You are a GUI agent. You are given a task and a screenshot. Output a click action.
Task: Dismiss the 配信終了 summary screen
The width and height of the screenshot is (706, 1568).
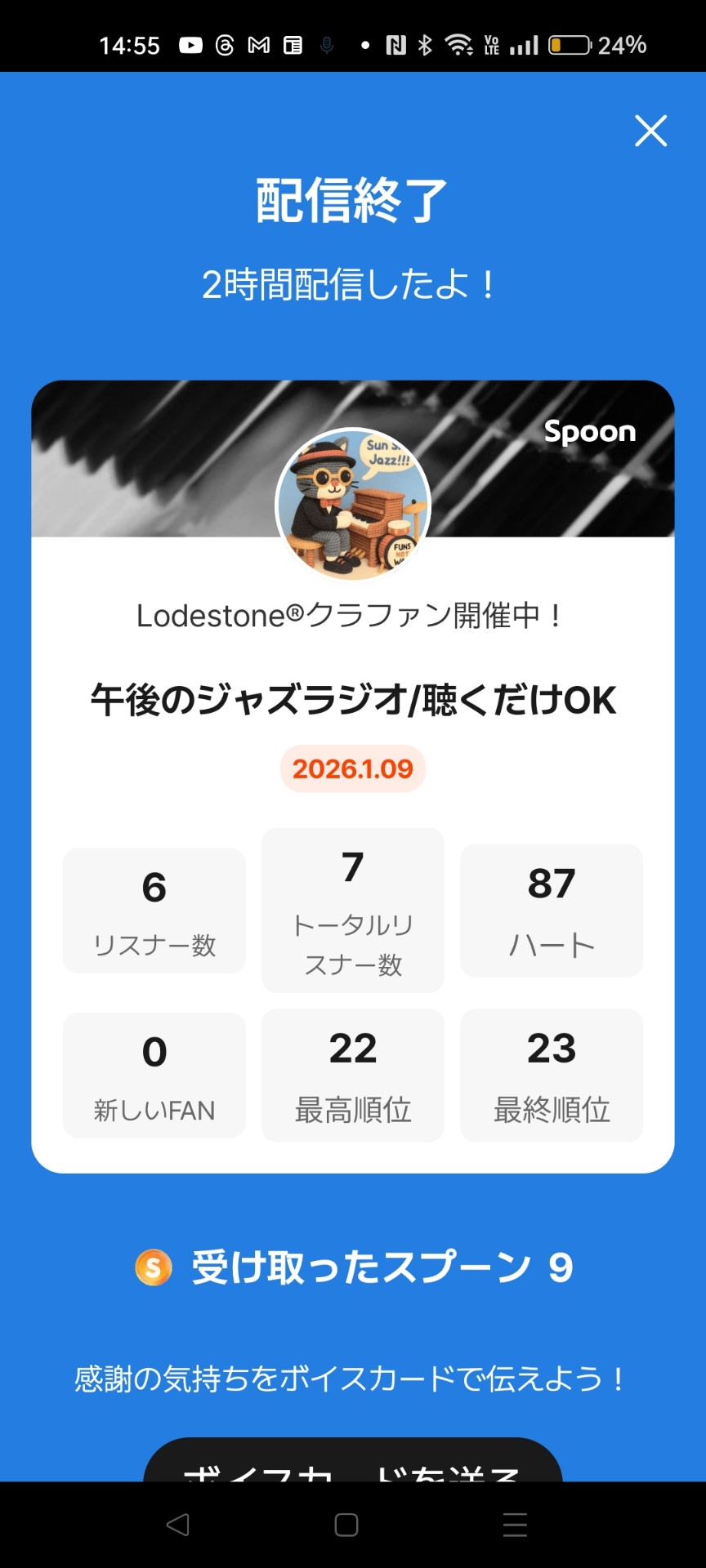click(650, 131)
